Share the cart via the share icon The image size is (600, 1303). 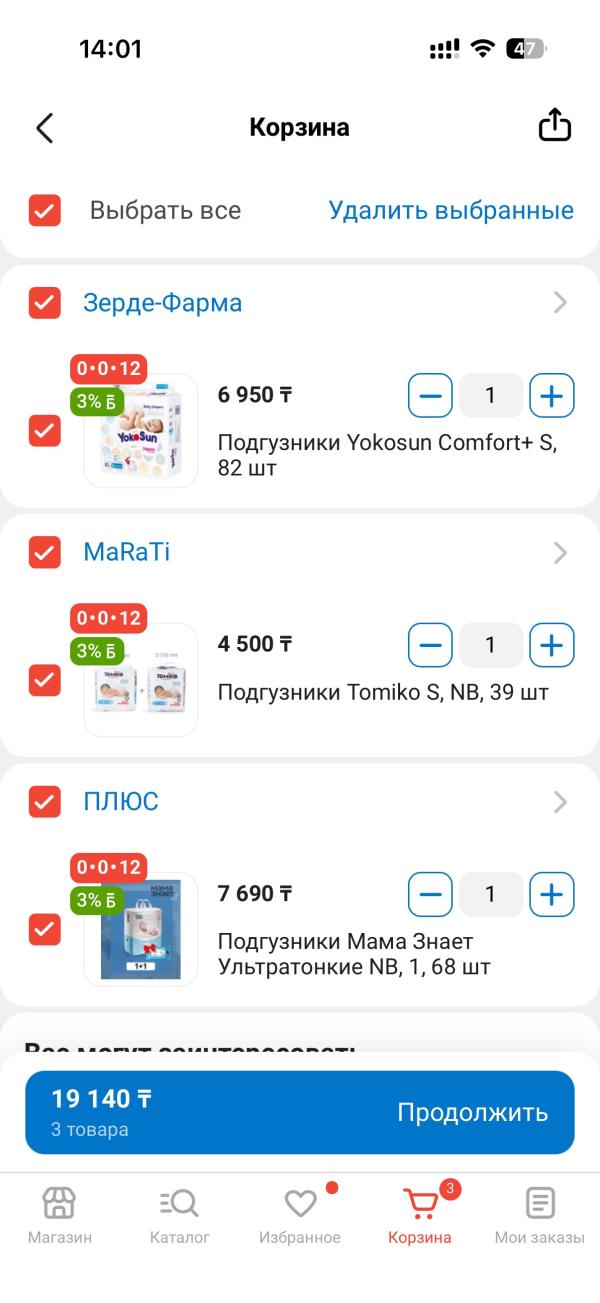[554, 127]
